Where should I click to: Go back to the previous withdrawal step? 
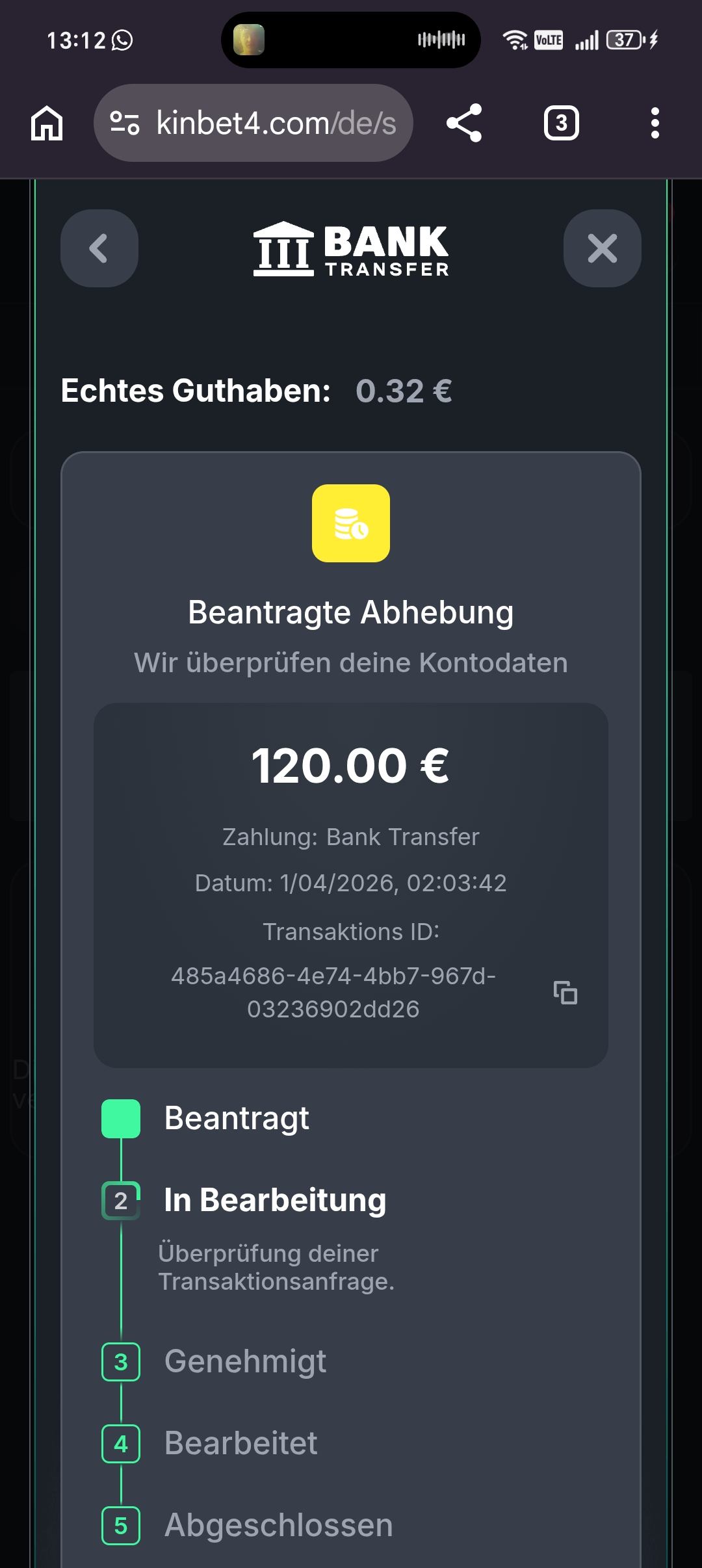pos(99,248)
